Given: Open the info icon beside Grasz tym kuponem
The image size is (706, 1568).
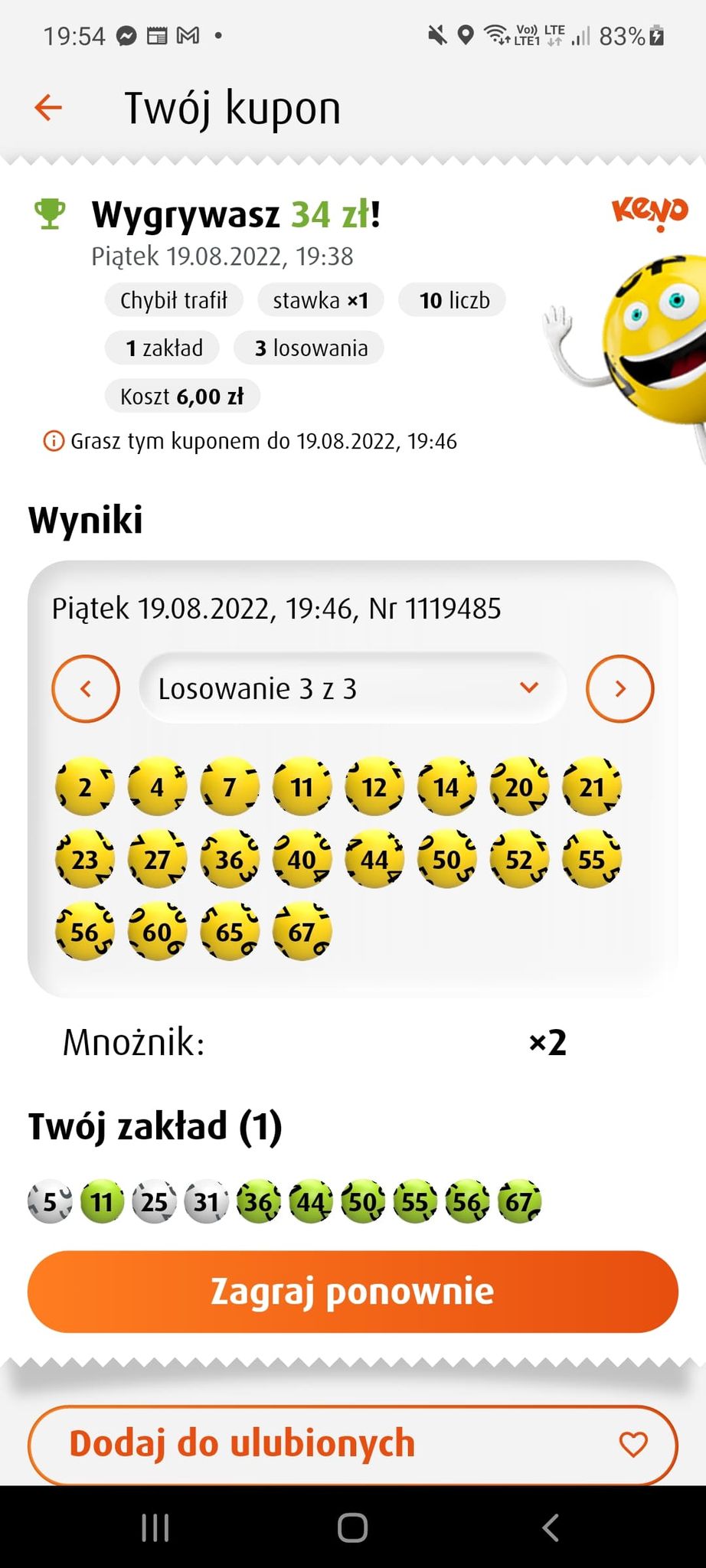Looking at the screenshot, I should 54,441.
